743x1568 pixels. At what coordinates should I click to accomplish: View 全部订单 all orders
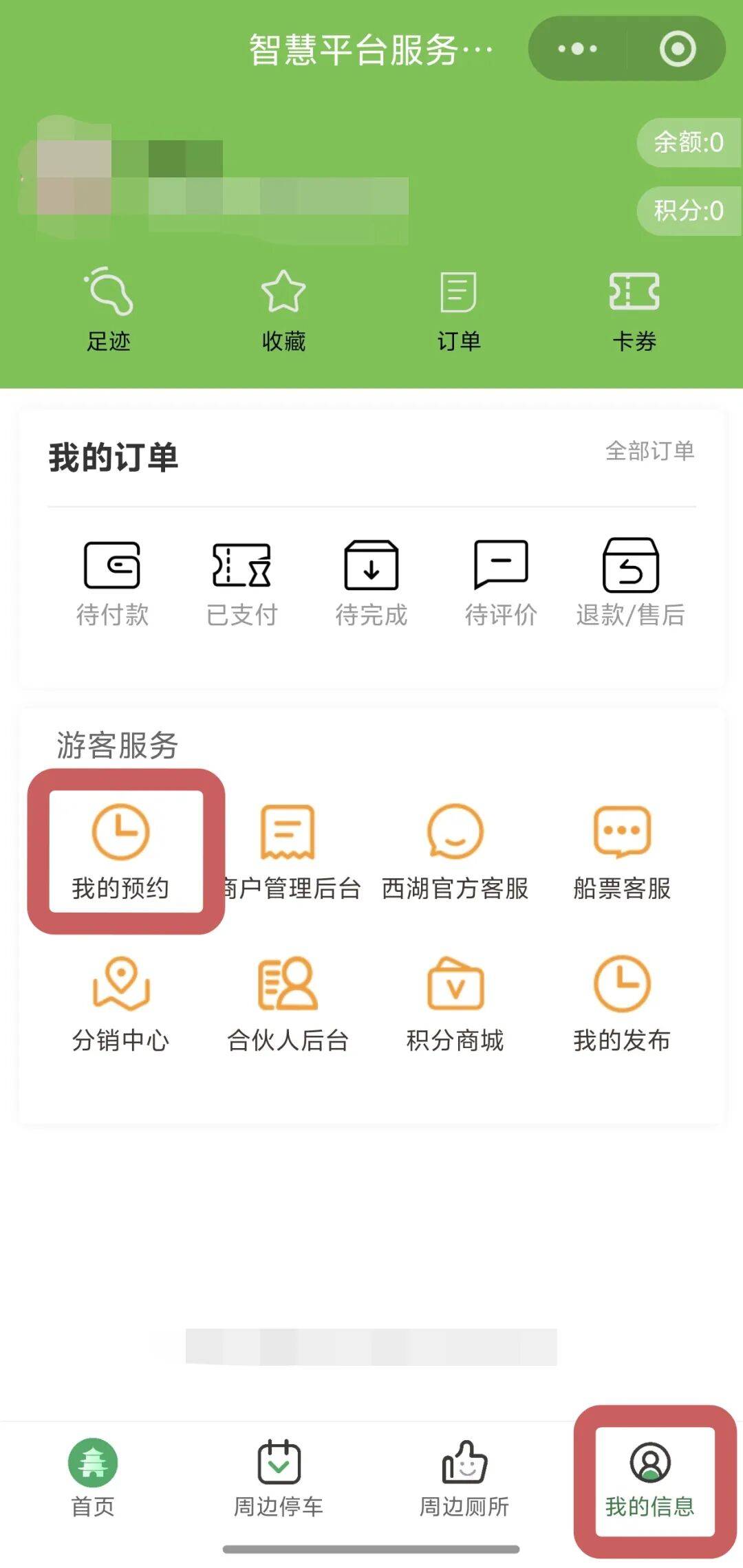coord(649,451)
